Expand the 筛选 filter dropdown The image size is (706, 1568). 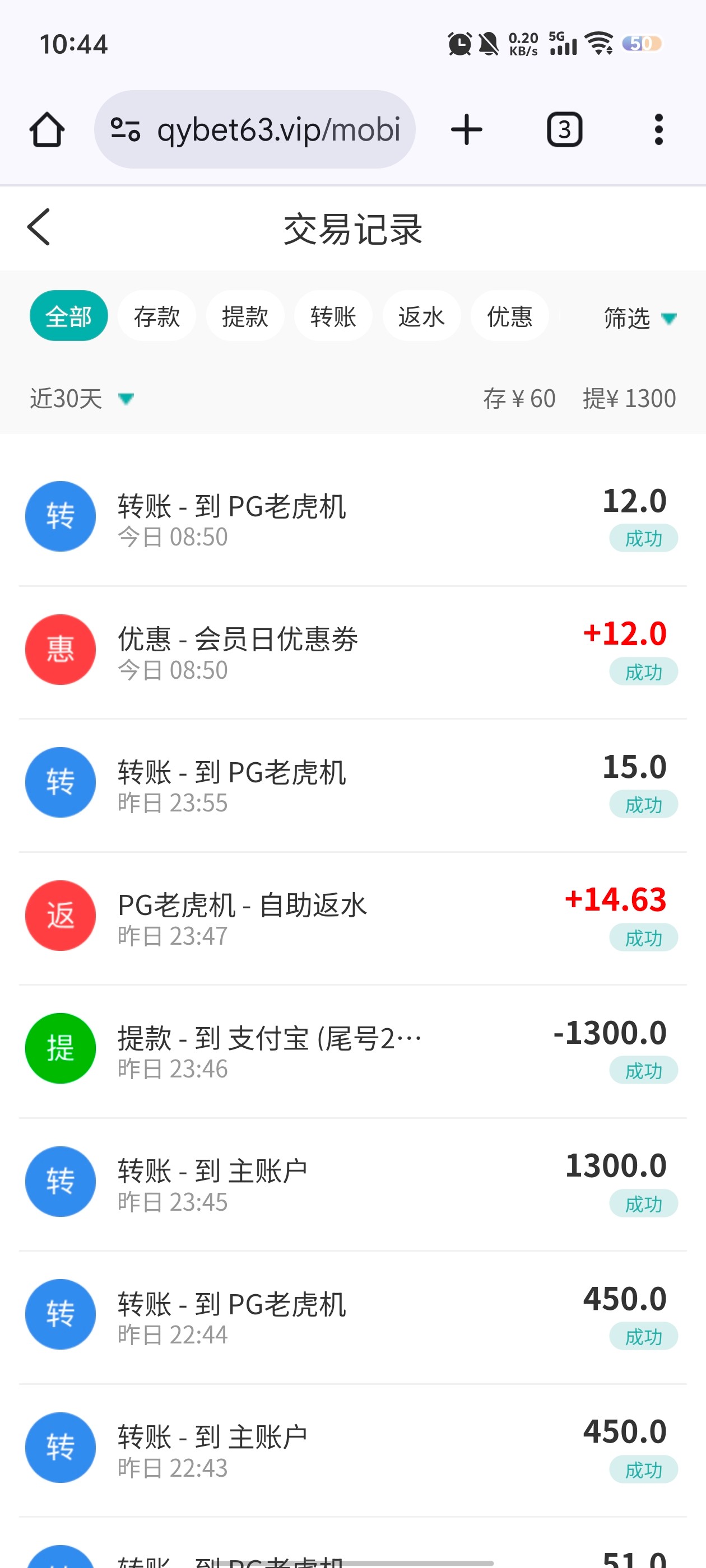coord(640,317)
